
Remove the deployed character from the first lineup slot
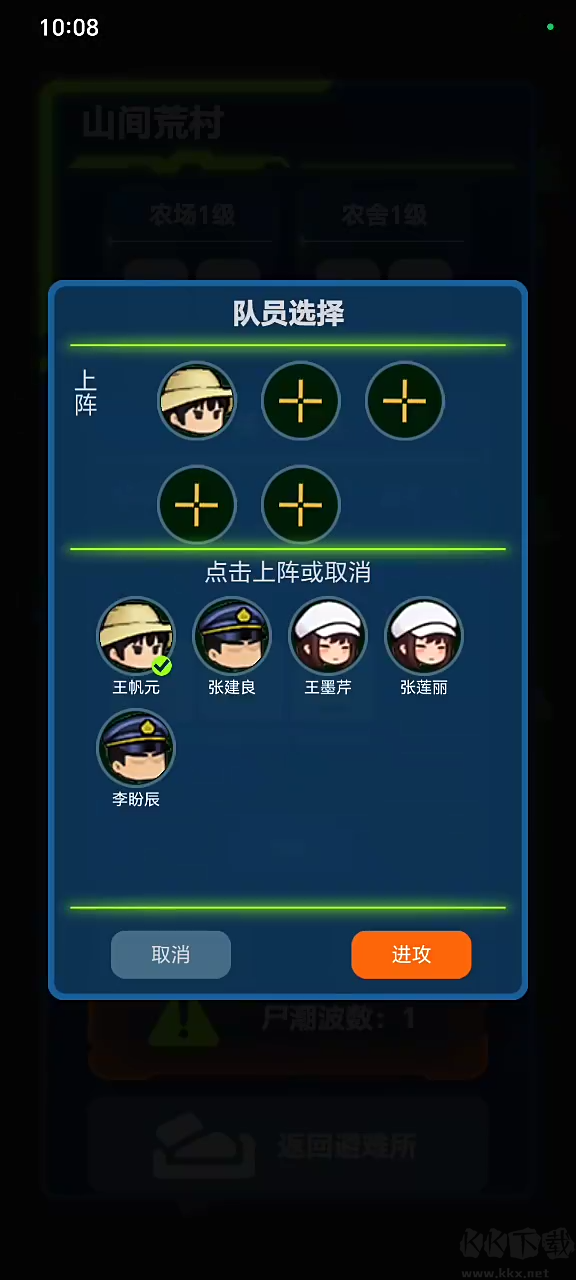(197, 400)
